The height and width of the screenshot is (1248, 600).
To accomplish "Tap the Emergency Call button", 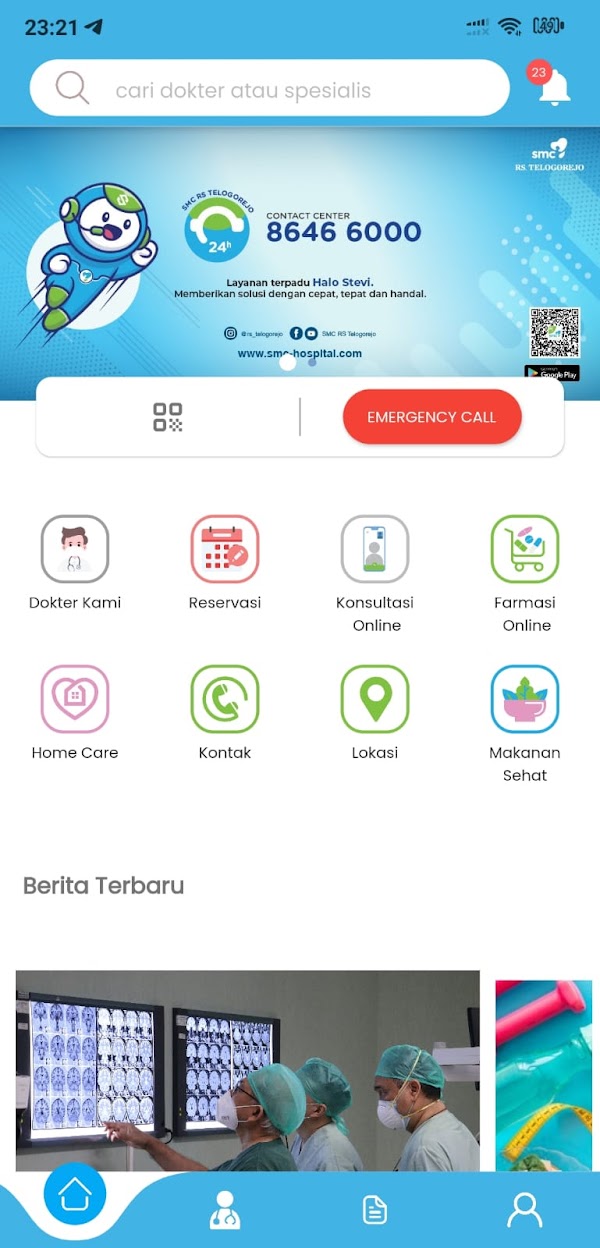I will point(432,417).
